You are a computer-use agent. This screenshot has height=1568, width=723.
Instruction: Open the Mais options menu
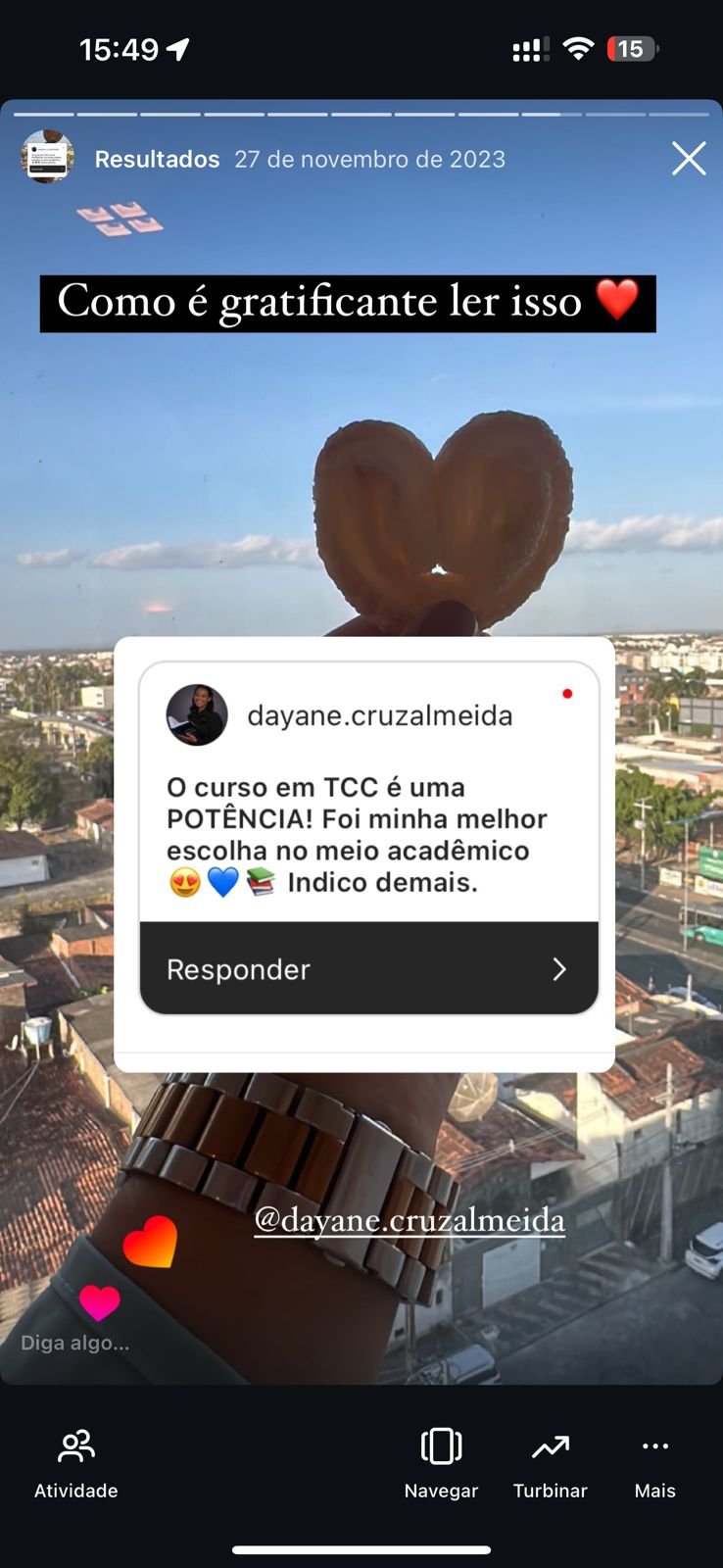(x=654, y=1463)
